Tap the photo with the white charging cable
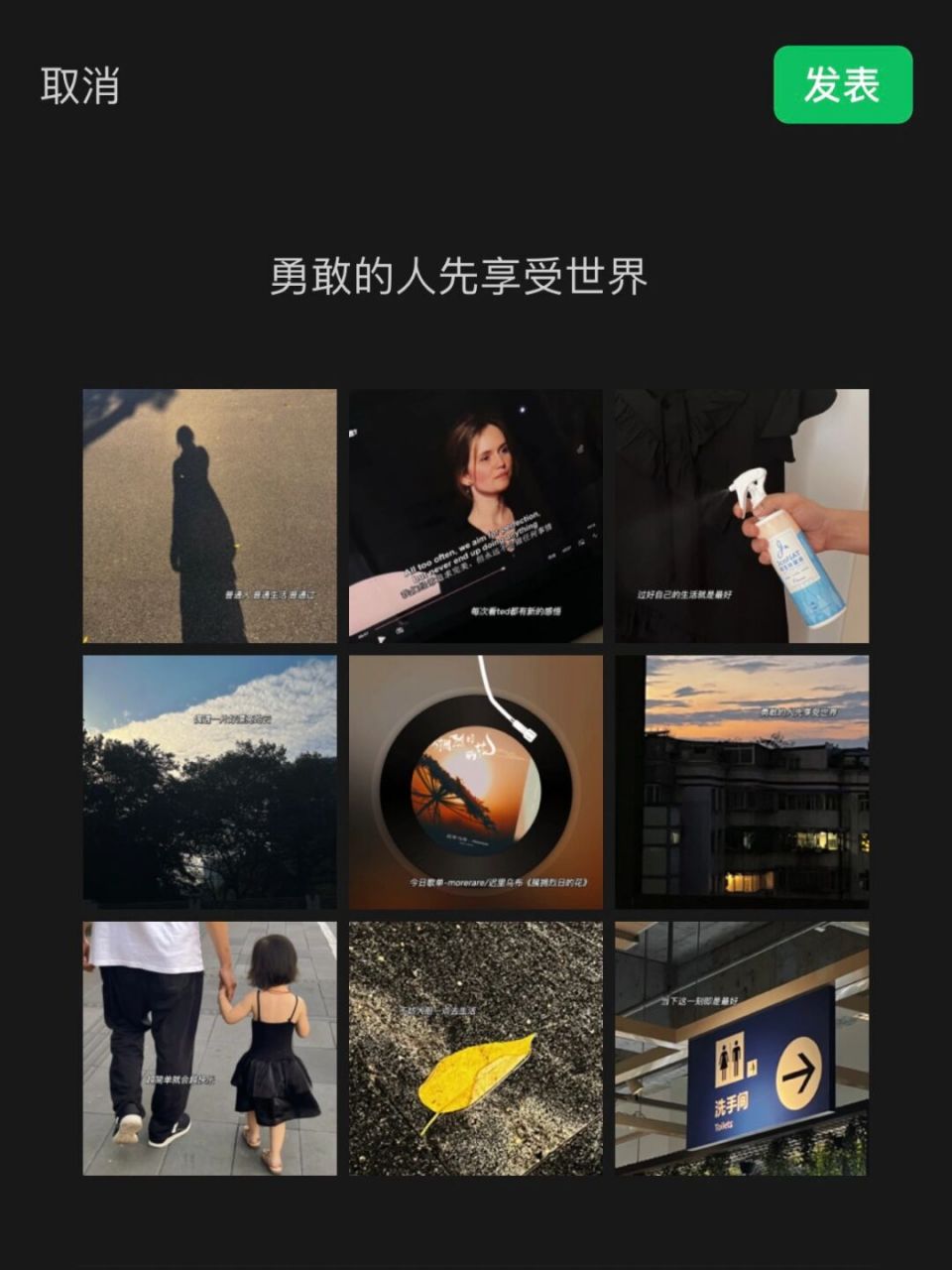Viewport: 952px width, 1270px height. [474, 780]
